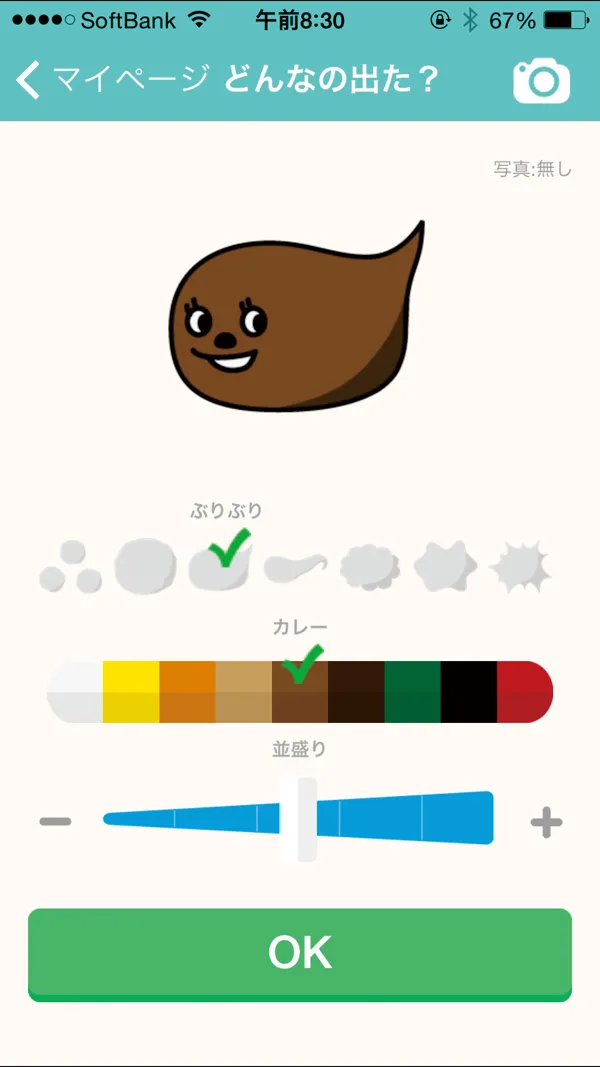Pick the white color swatch

pyautogui.click(x=76, y=691)
